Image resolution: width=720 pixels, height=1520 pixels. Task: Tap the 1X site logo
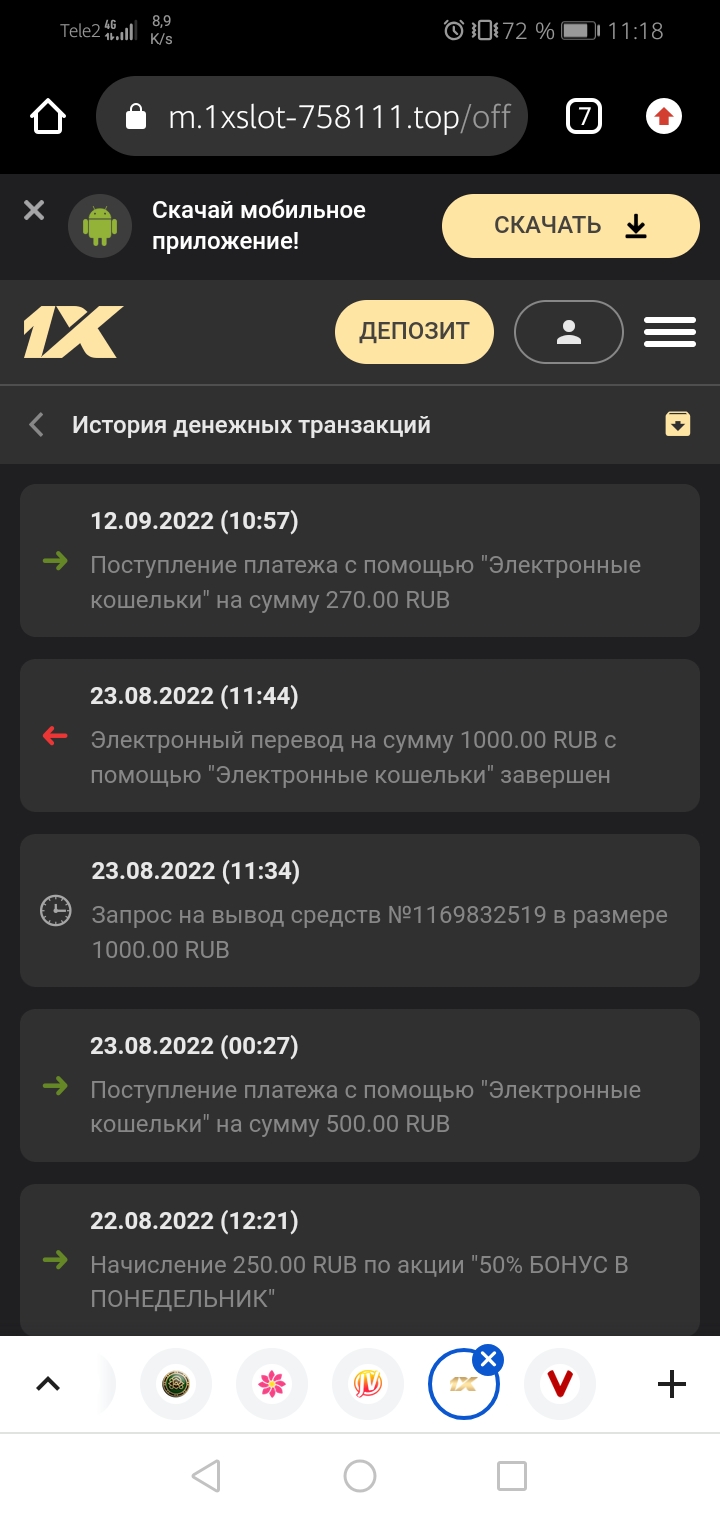tap(72, 330)
